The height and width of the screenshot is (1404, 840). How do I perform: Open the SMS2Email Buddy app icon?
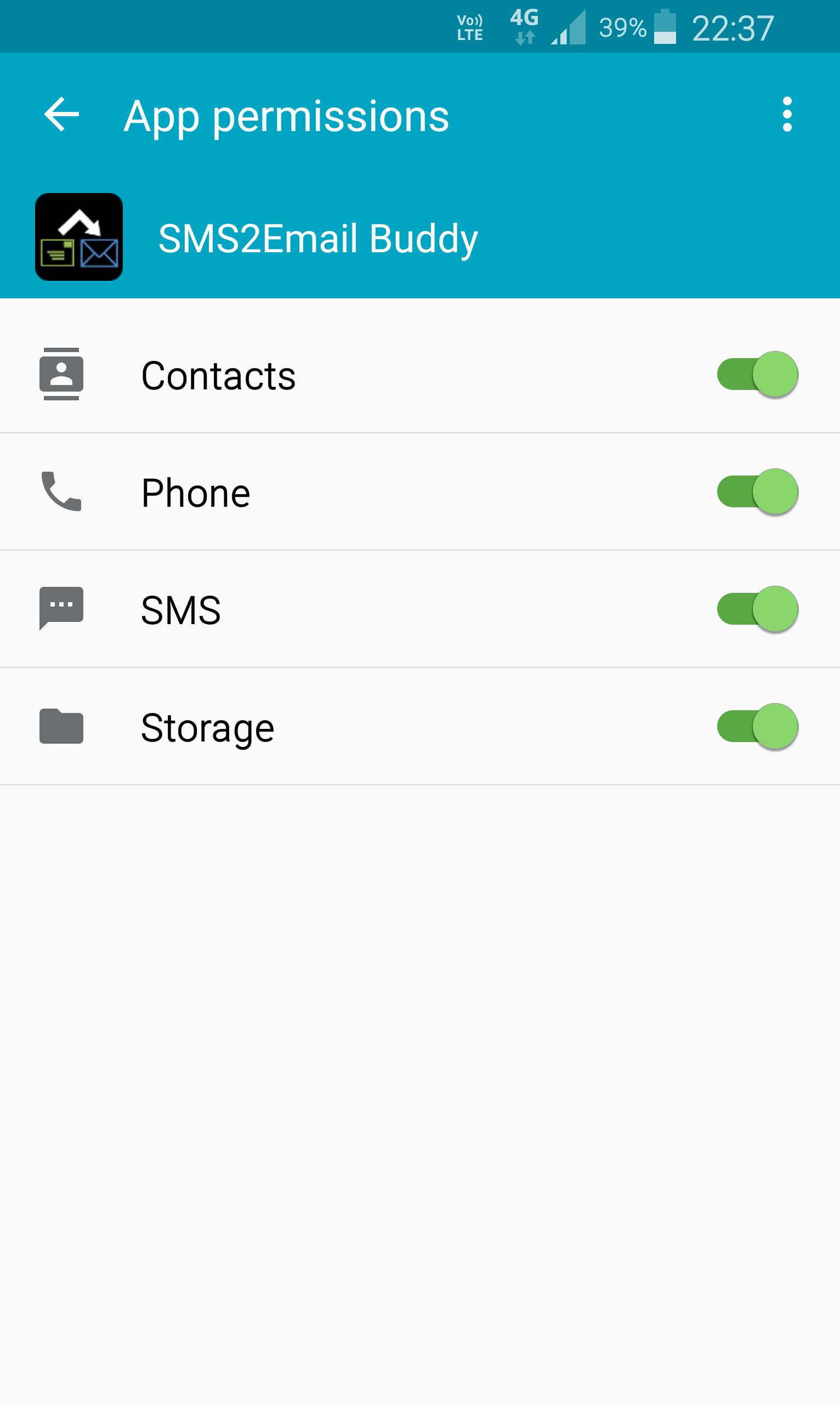coord(80,238)
